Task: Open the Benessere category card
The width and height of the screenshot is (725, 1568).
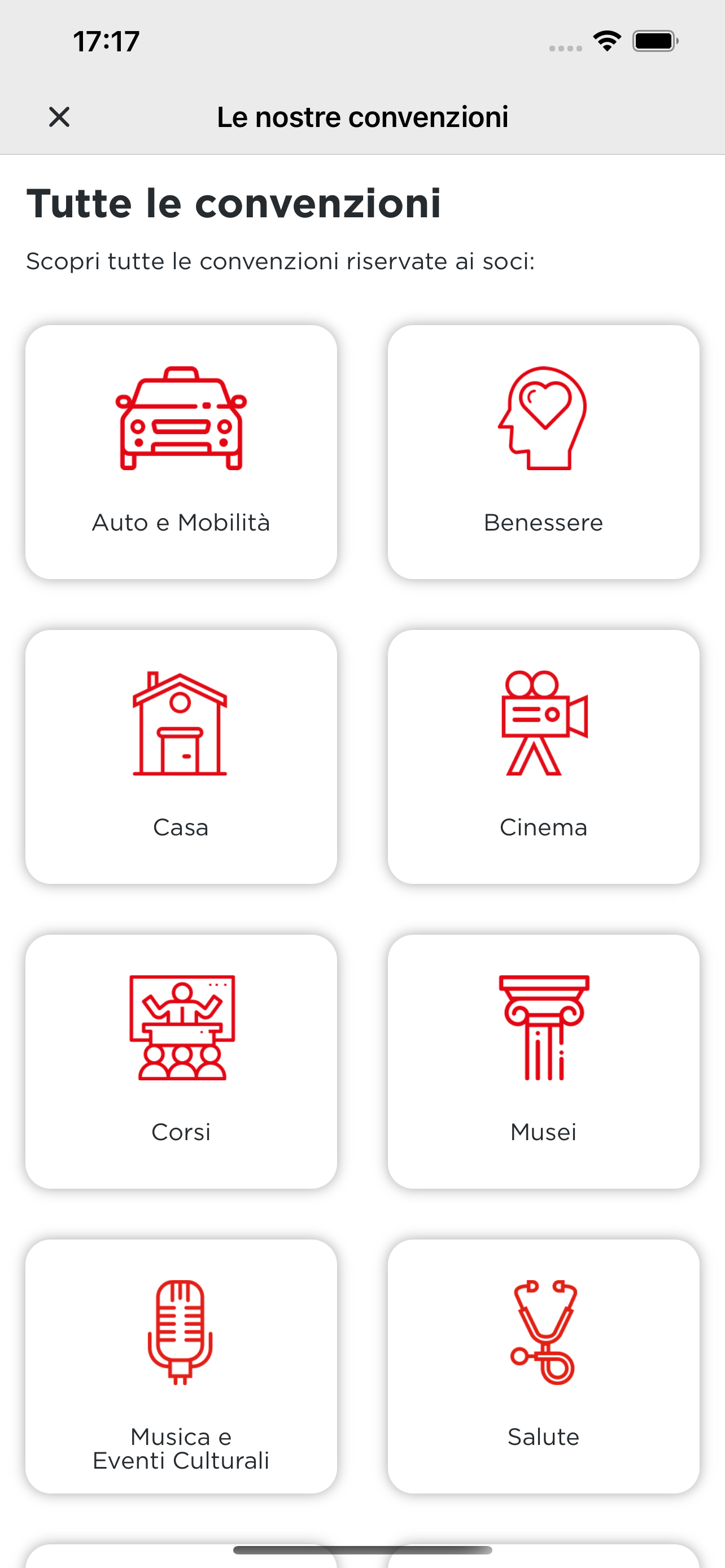Action: coord(543,452)
